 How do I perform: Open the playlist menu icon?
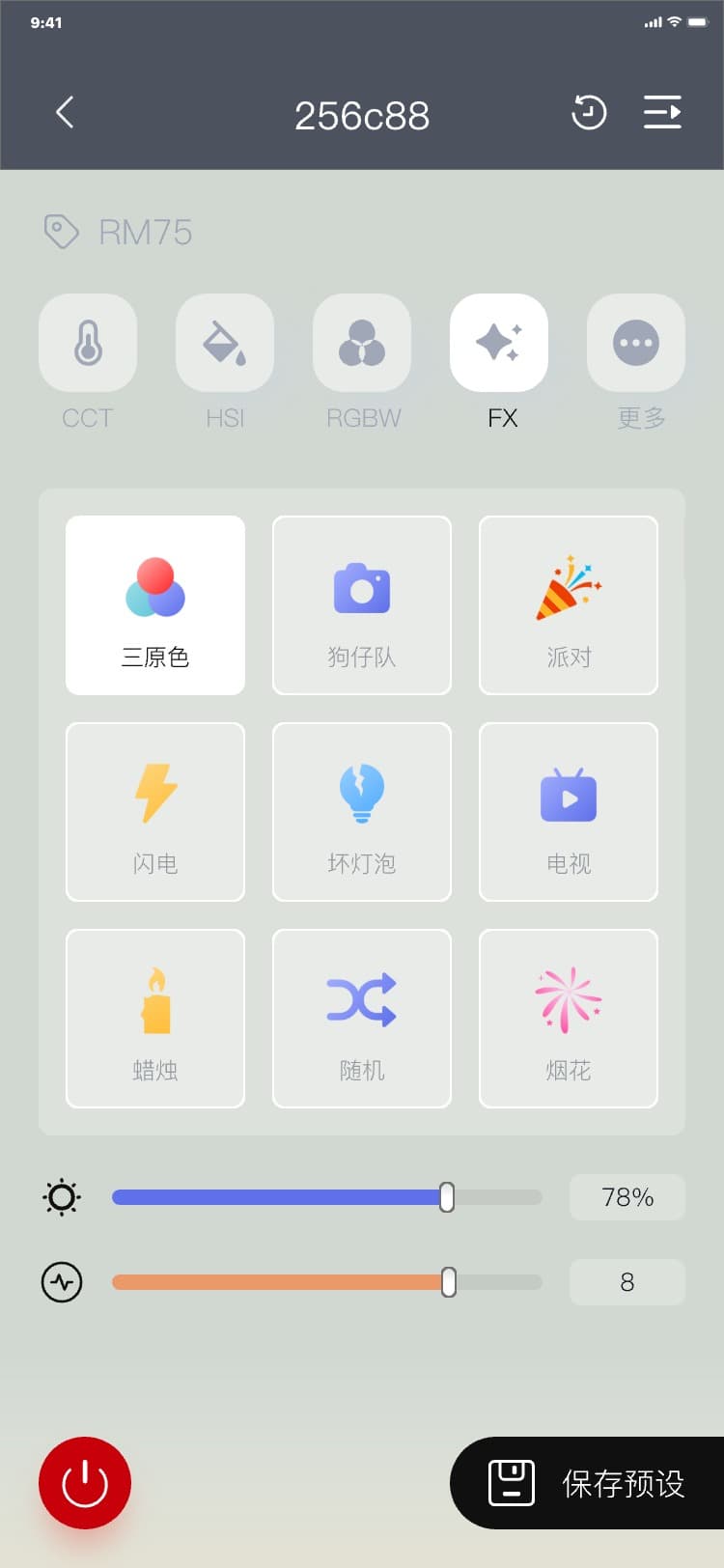pyautogui.click(x=662, y=113)
